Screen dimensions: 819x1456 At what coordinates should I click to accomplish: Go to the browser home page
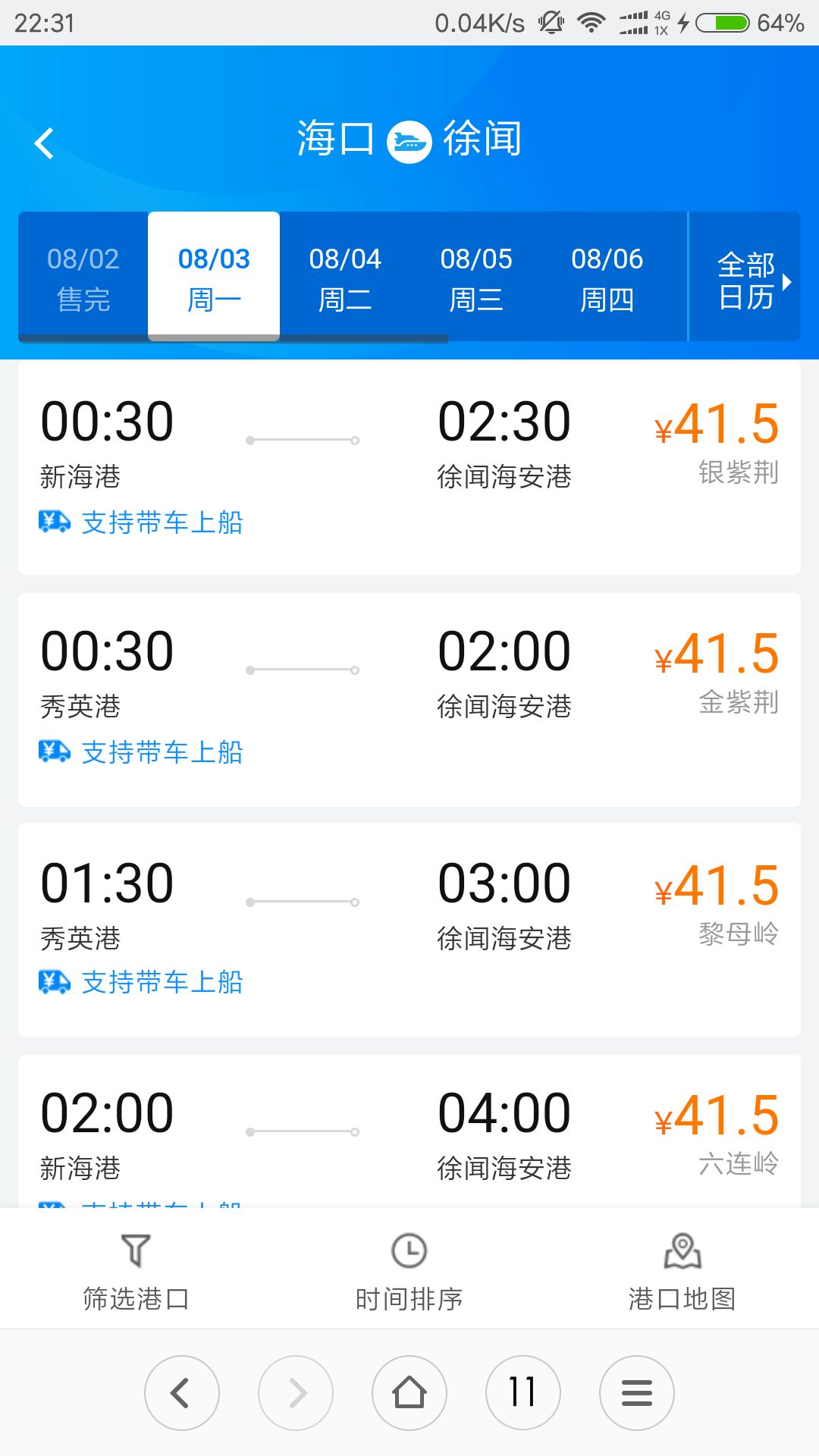coord(409,1393)
